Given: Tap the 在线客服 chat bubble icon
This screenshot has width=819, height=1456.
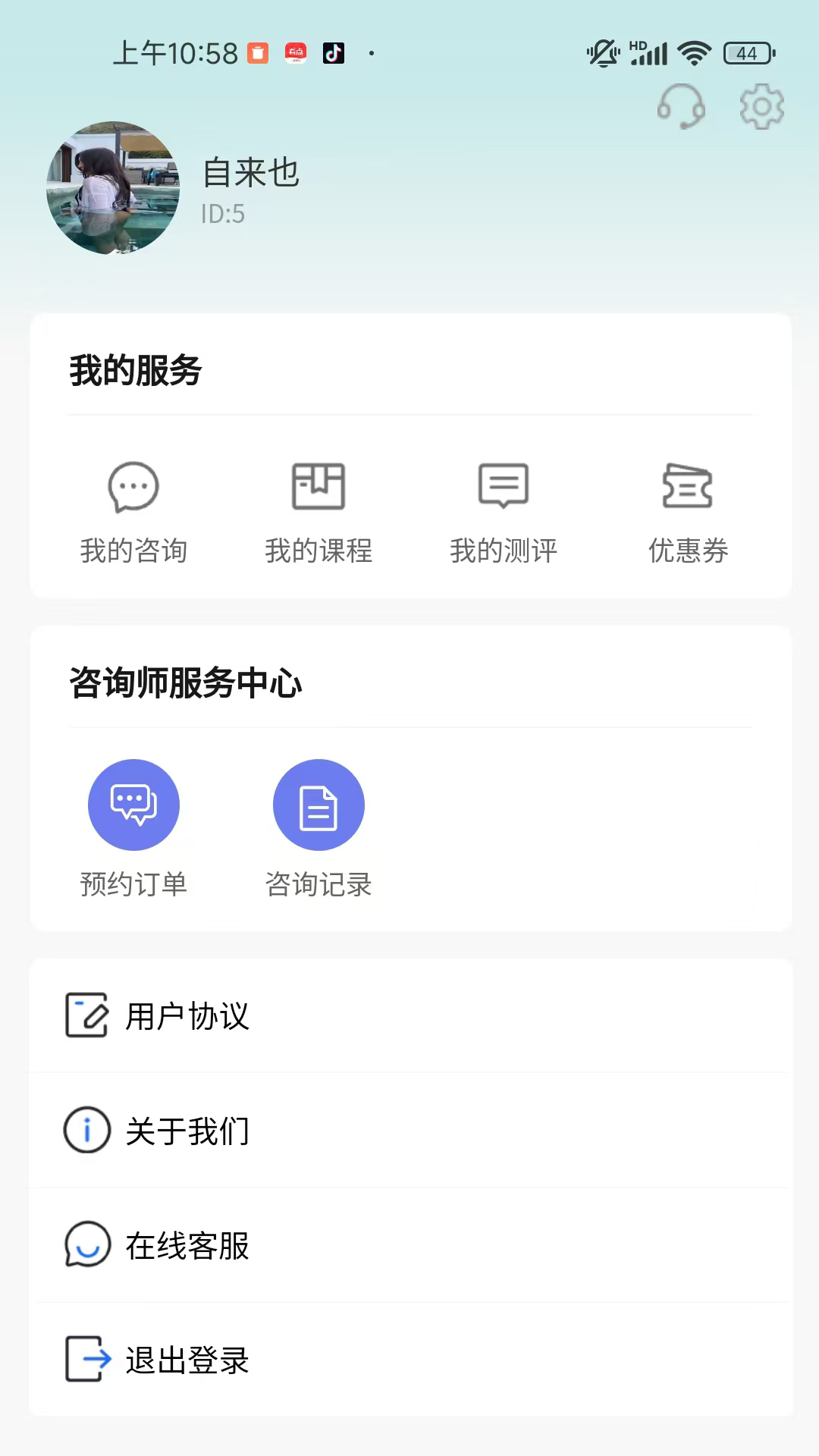Looking at the screenshot, I should 86,1246.
